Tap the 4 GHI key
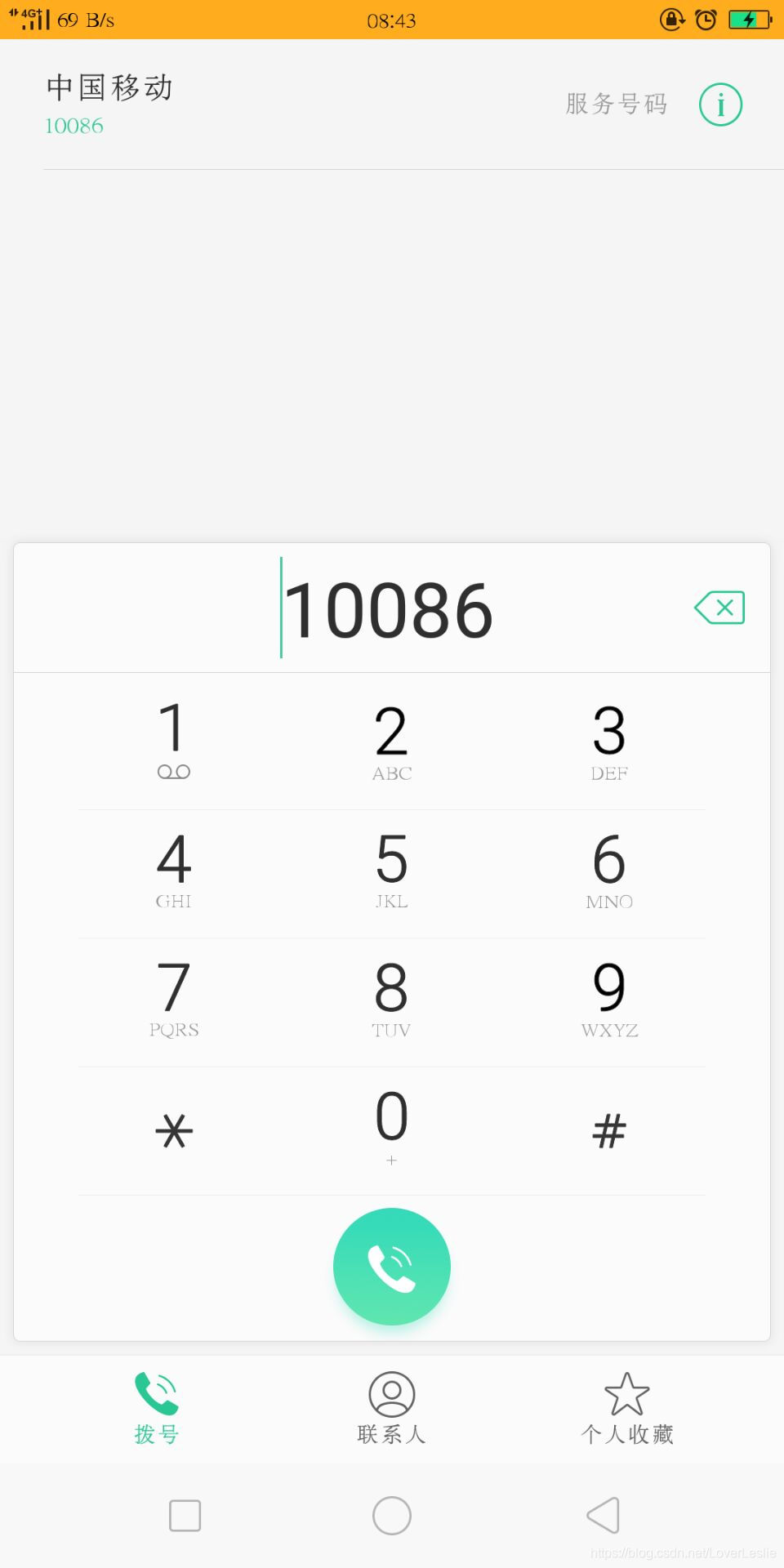784x1568 pixels. pos(174,871)
